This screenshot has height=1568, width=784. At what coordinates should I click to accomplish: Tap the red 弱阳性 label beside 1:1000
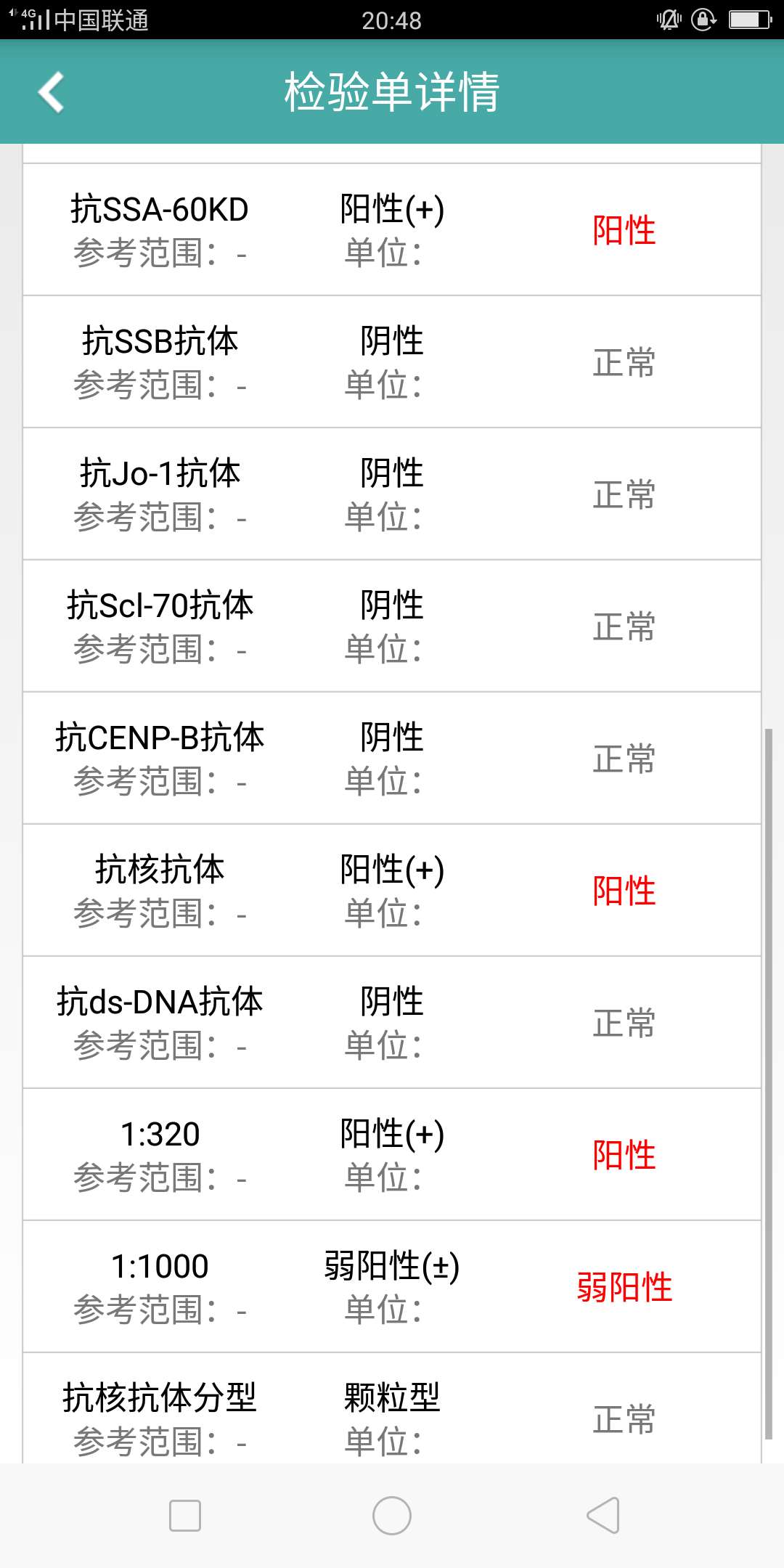(626, 1287)
